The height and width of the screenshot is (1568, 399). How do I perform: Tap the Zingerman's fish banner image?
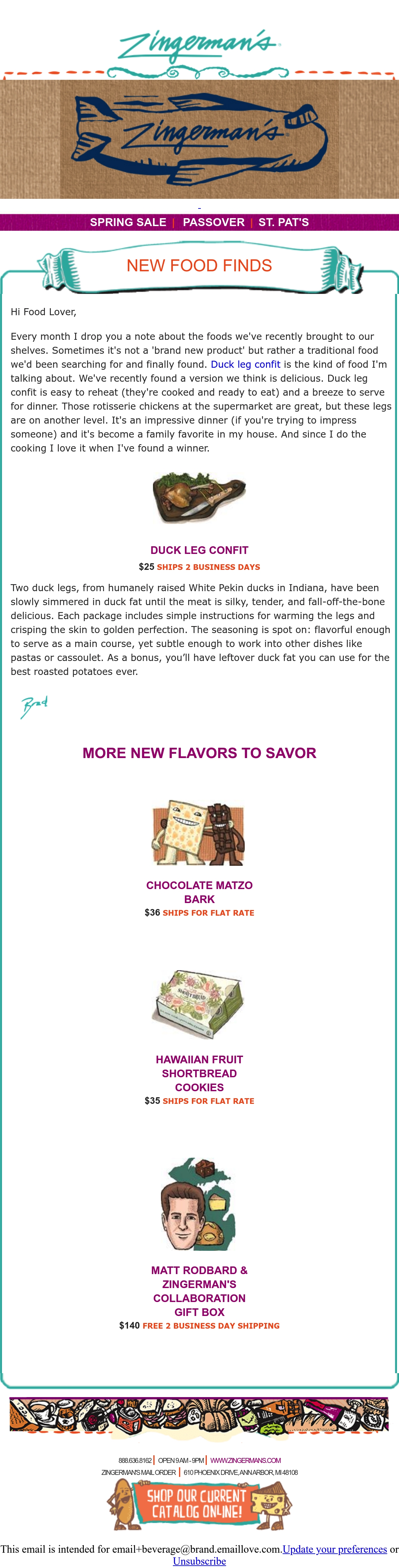[199, 139]
